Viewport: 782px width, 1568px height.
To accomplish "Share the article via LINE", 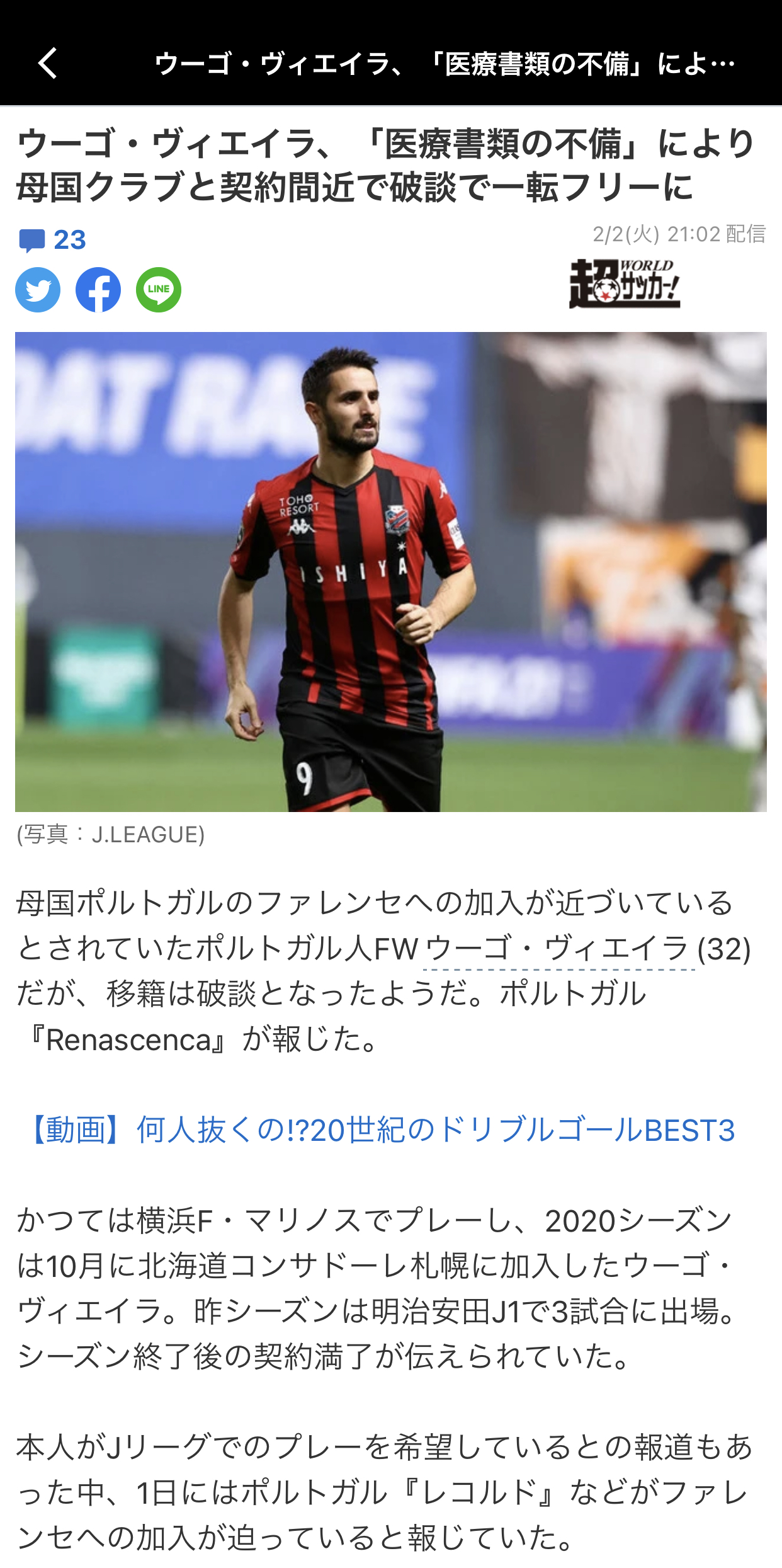I will [x=159, y=290].
